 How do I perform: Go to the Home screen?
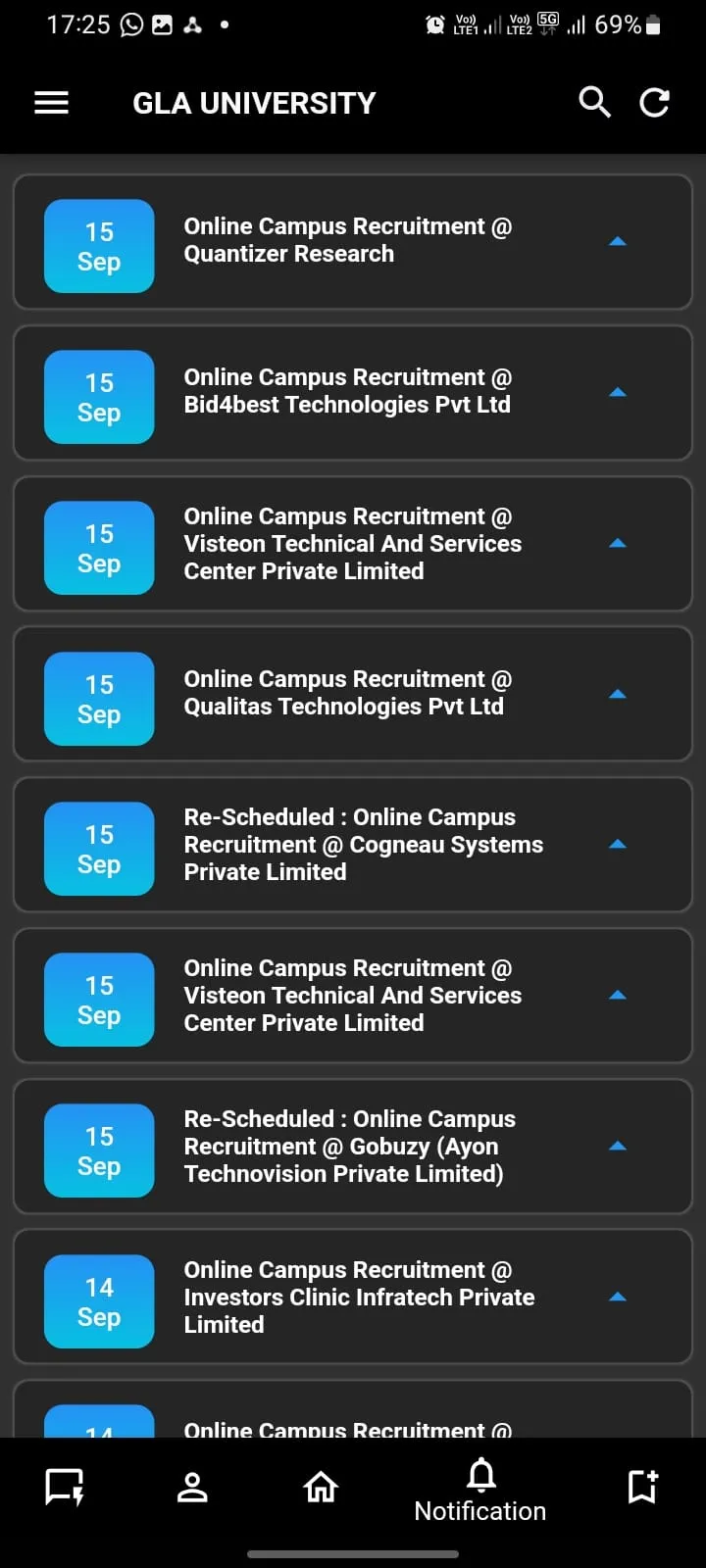(x=321, y=1487)
